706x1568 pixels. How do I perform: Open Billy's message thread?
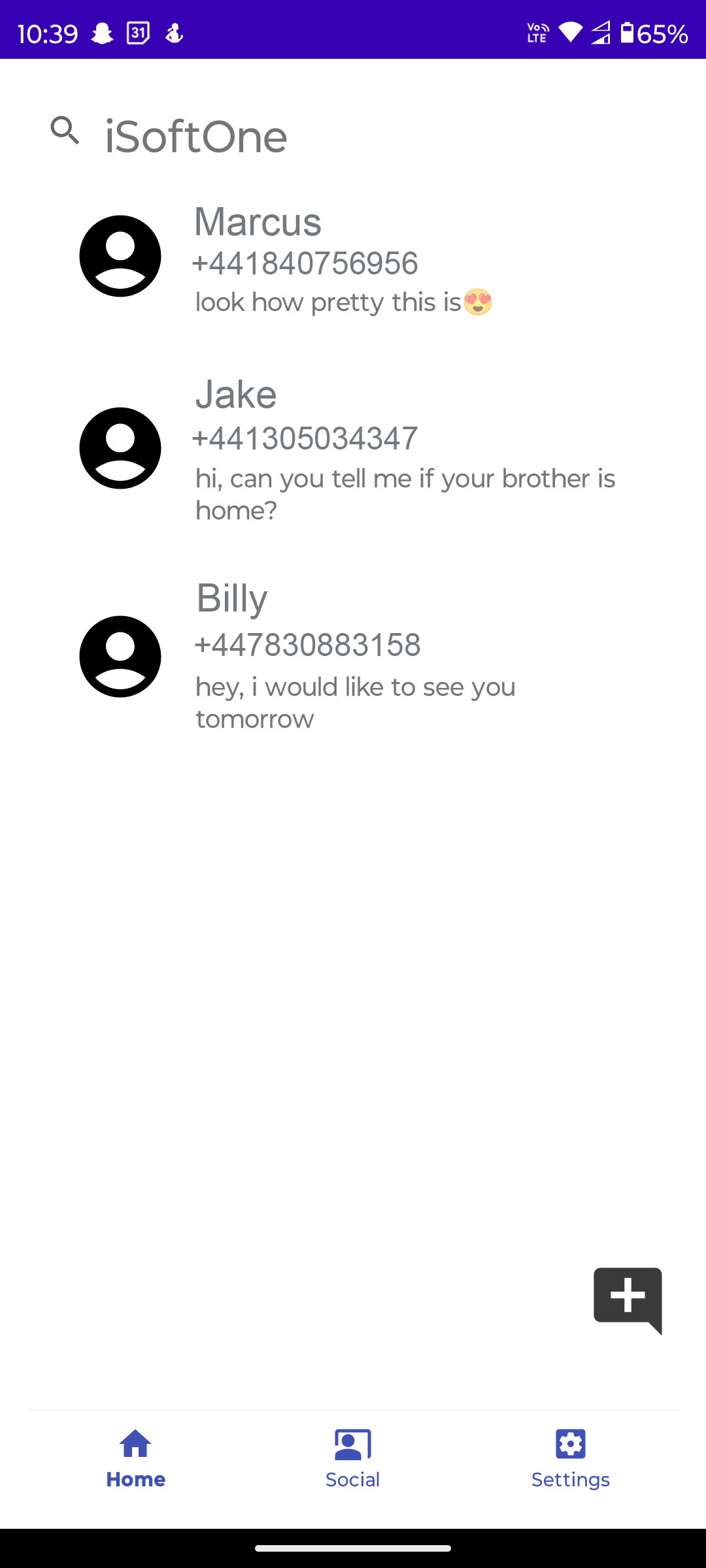[x=353, y=655]
